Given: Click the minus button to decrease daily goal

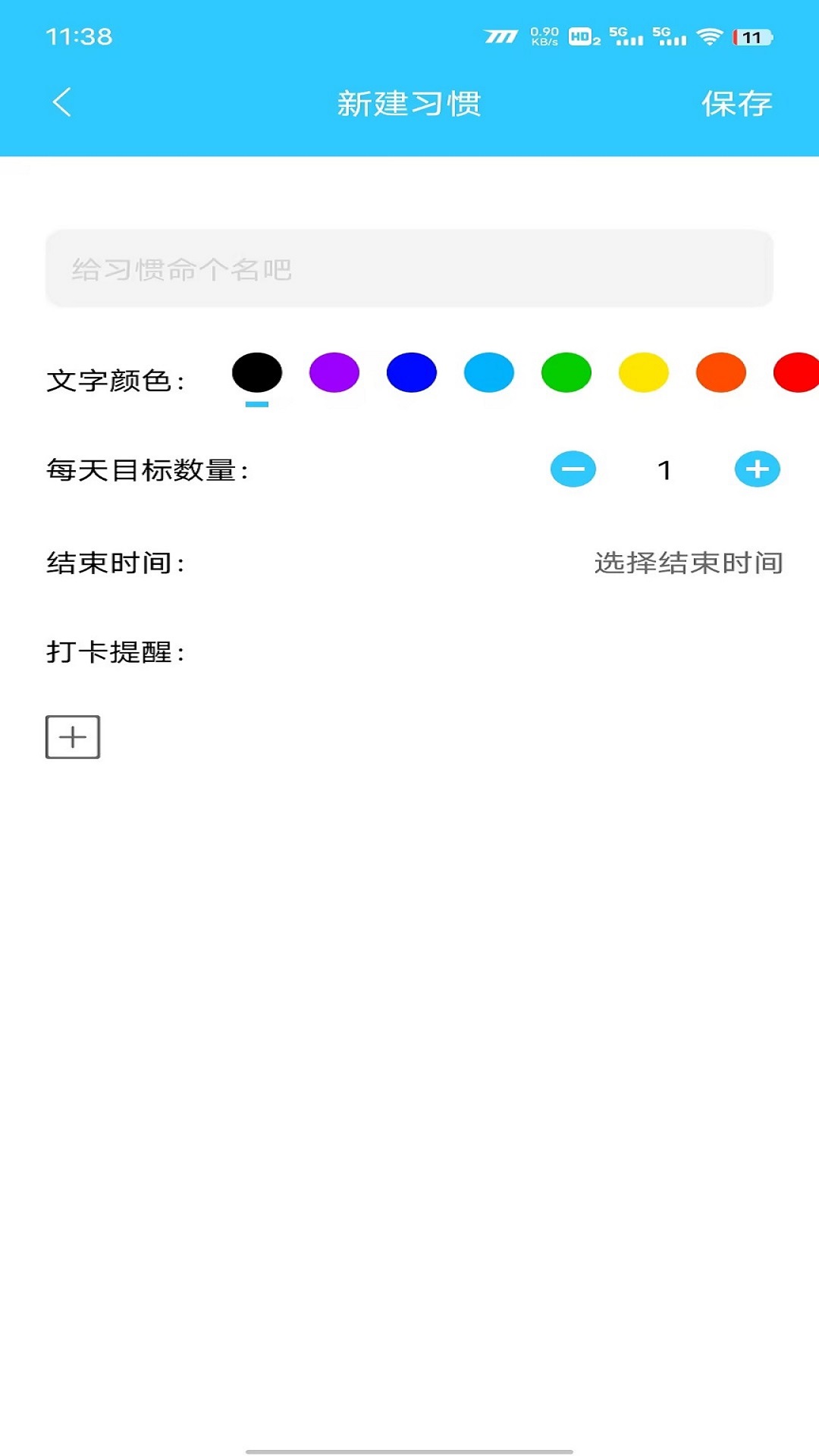Looking at the screenshot, I should point(573,469).
